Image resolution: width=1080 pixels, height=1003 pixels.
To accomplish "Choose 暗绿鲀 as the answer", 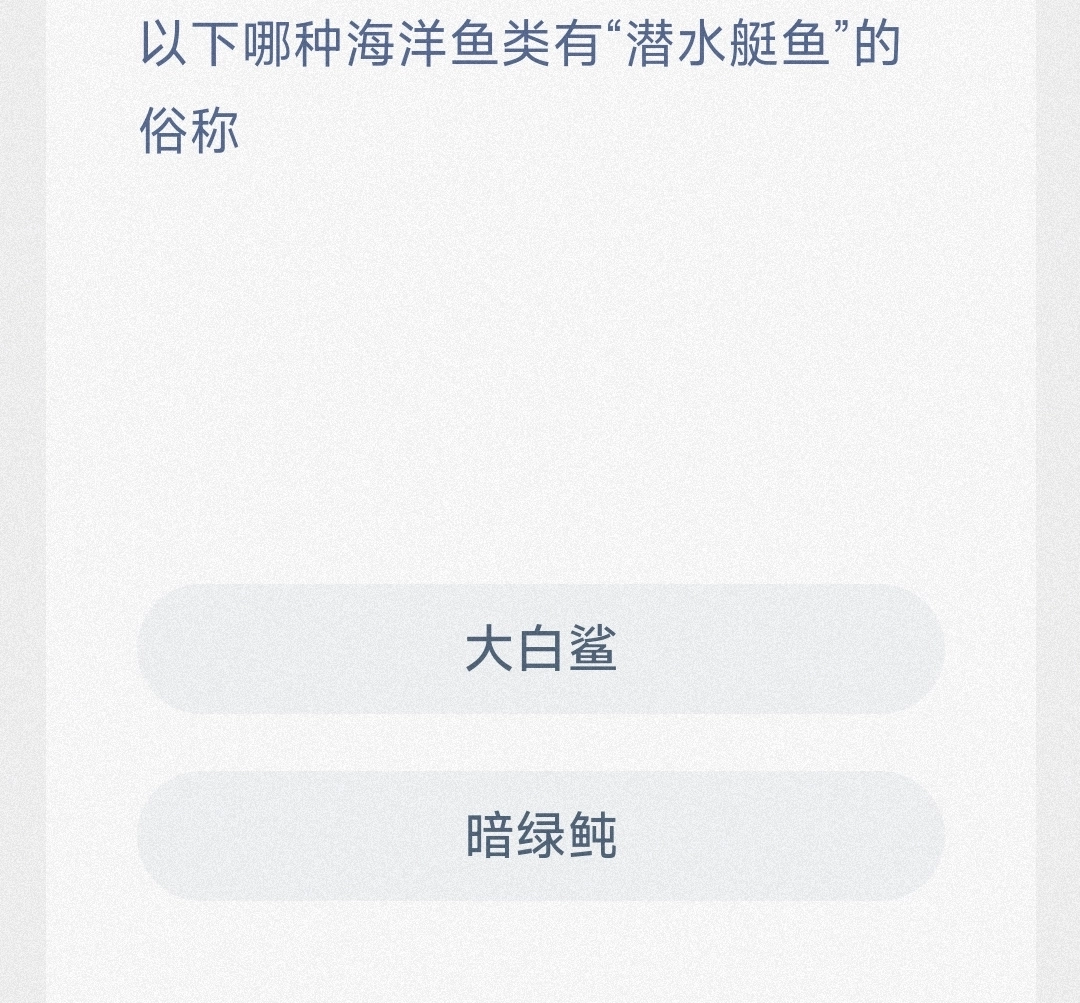I will [x=540, y=836].
